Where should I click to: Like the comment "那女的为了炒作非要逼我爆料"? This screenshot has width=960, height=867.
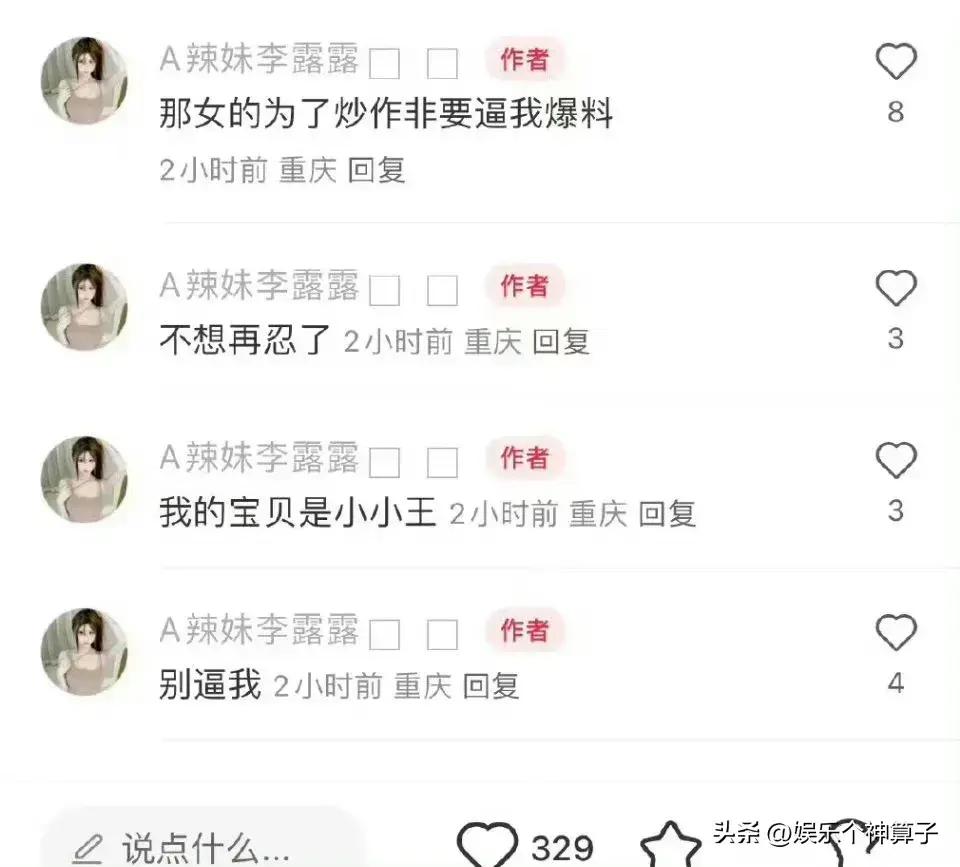895,63
